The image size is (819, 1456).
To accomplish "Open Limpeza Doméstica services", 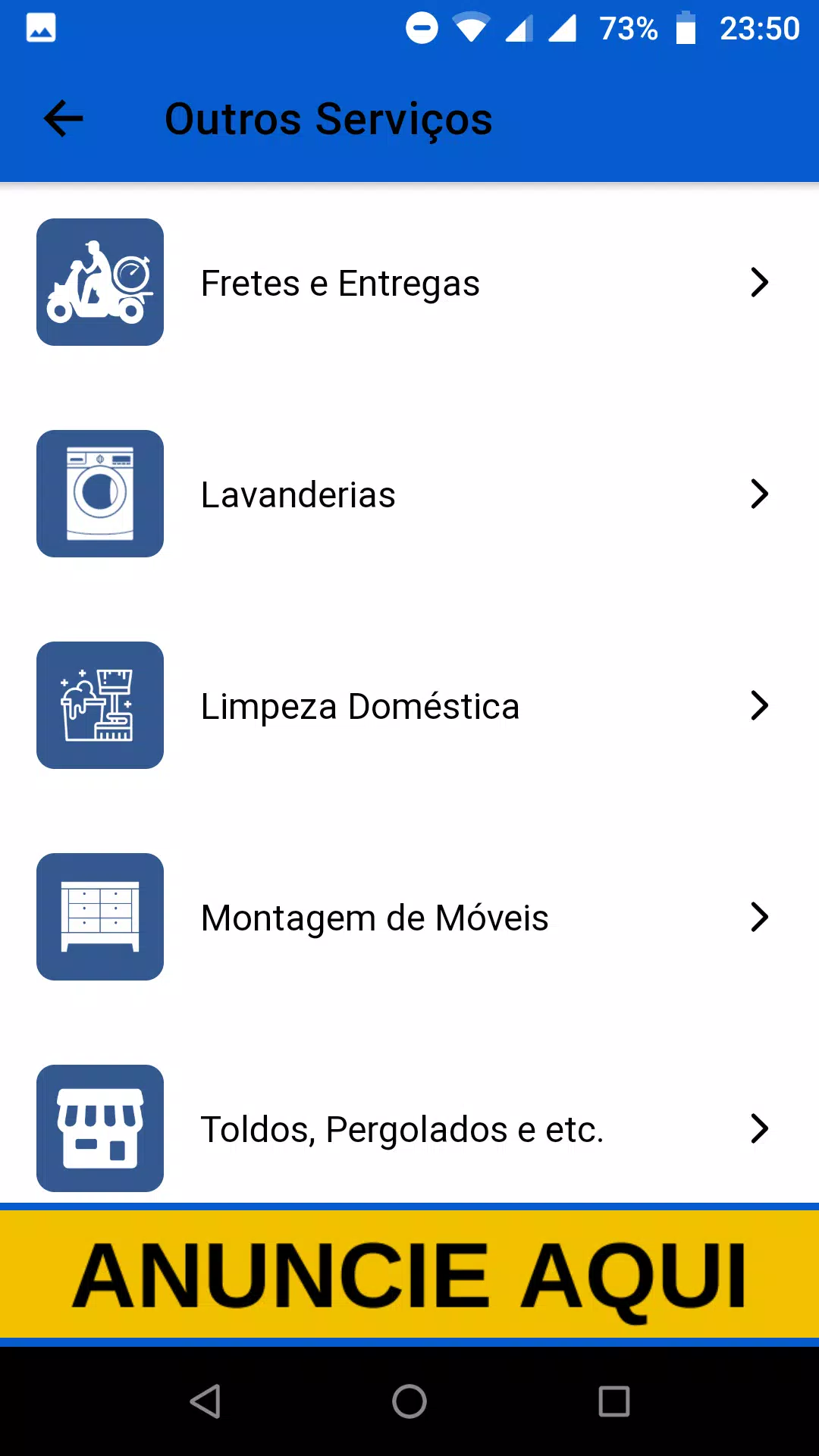I will 409,705.
